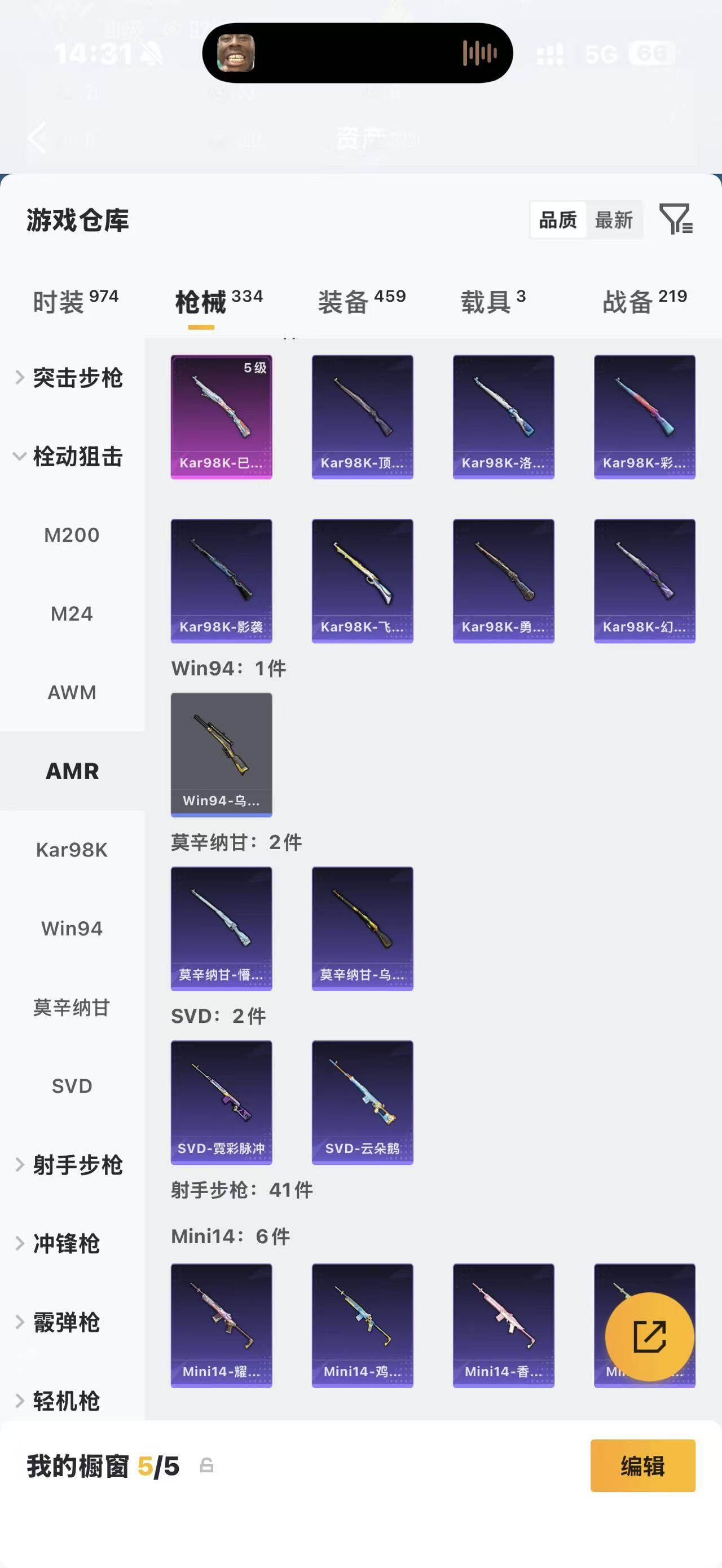Open the SVD-云朵鹅 skin tile

pyautogui.click(x=362, y=1102)
